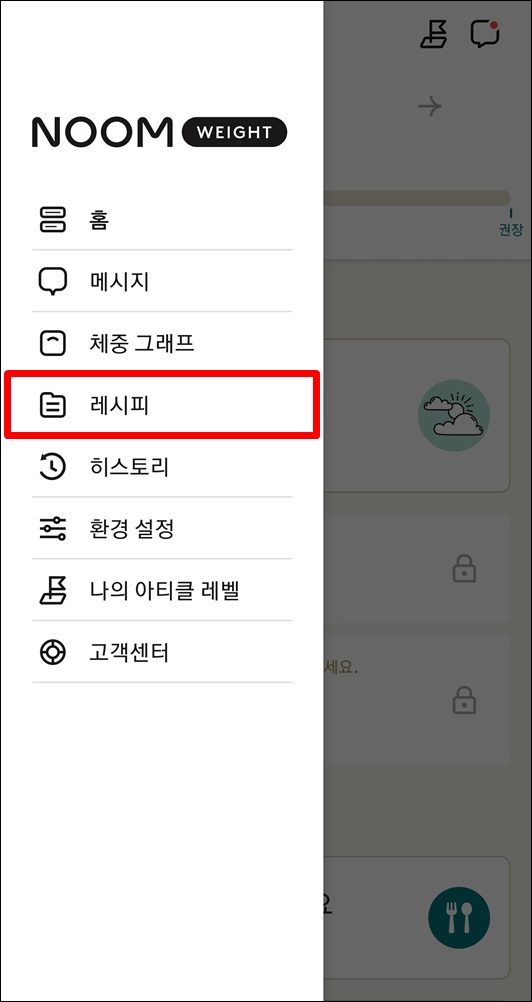The image size is (532, 1002).
Task: Open 메시지 from the menu
Action: pos(162,281)
